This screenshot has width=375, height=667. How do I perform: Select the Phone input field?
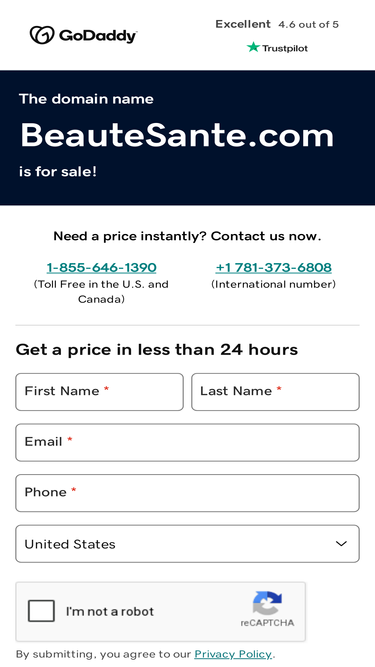point(188,493)
